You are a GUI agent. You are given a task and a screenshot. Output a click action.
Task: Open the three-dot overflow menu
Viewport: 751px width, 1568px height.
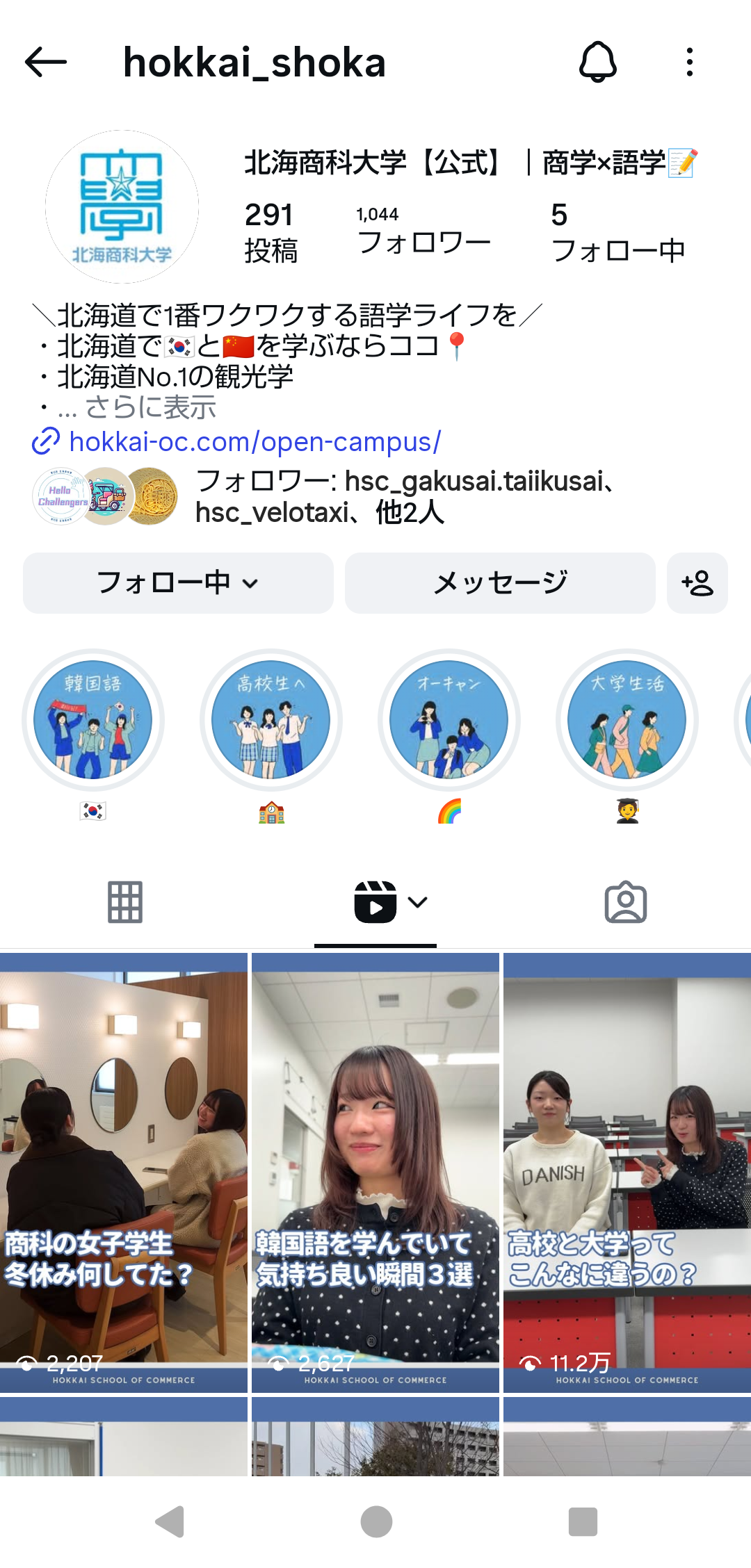(x=689, y=63)
